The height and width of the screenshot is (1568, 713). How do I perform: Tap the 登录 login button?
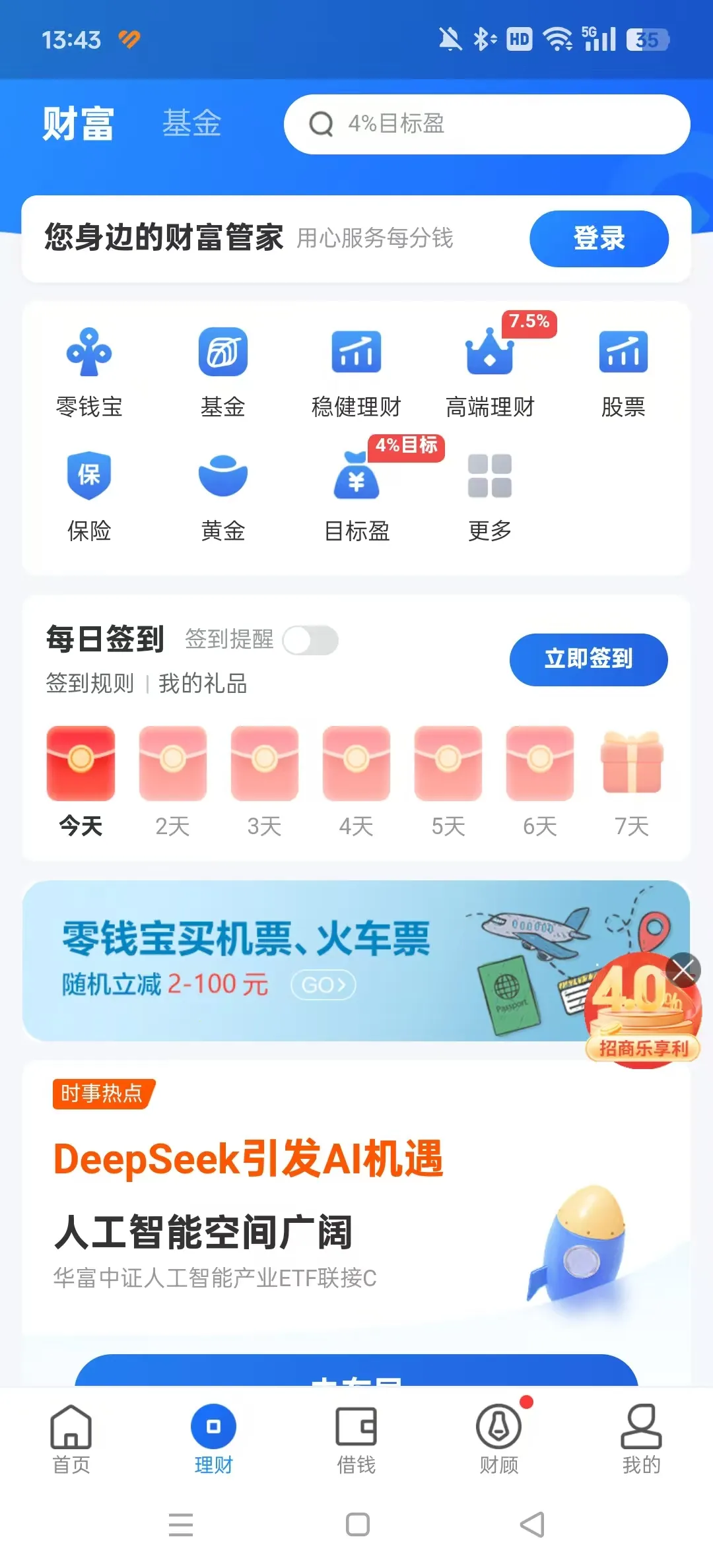(598, 240)
